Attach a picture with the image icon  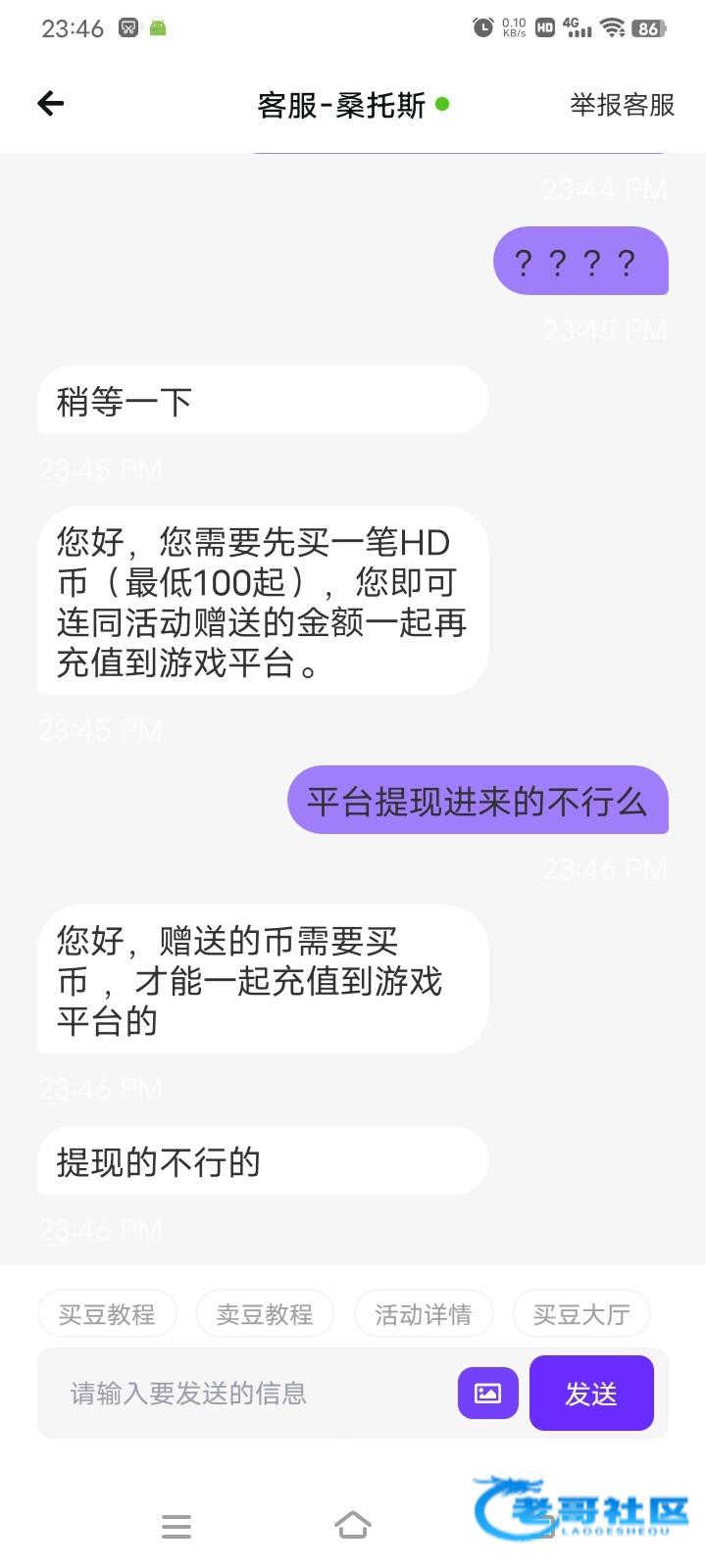click(487, 1393)
